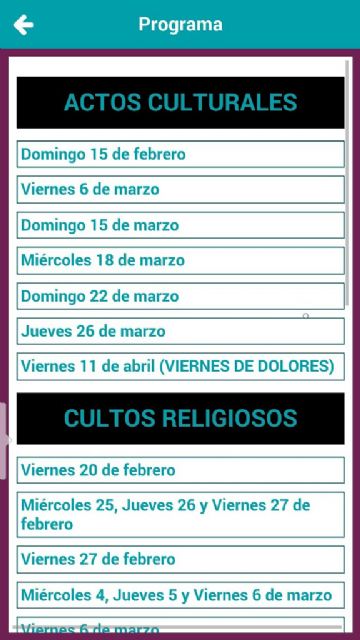Select Miércoles 25, Jueves 26 y Viernes 27 entry
This screenshot has width=360, height=640.
click(x=180, y=515)
